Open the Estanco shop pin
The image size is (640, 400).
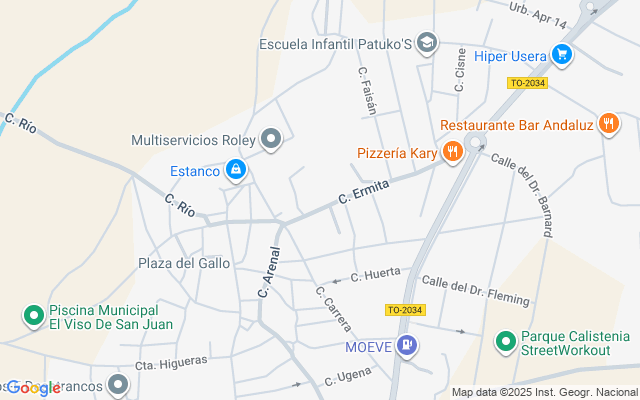coord(236,169)
